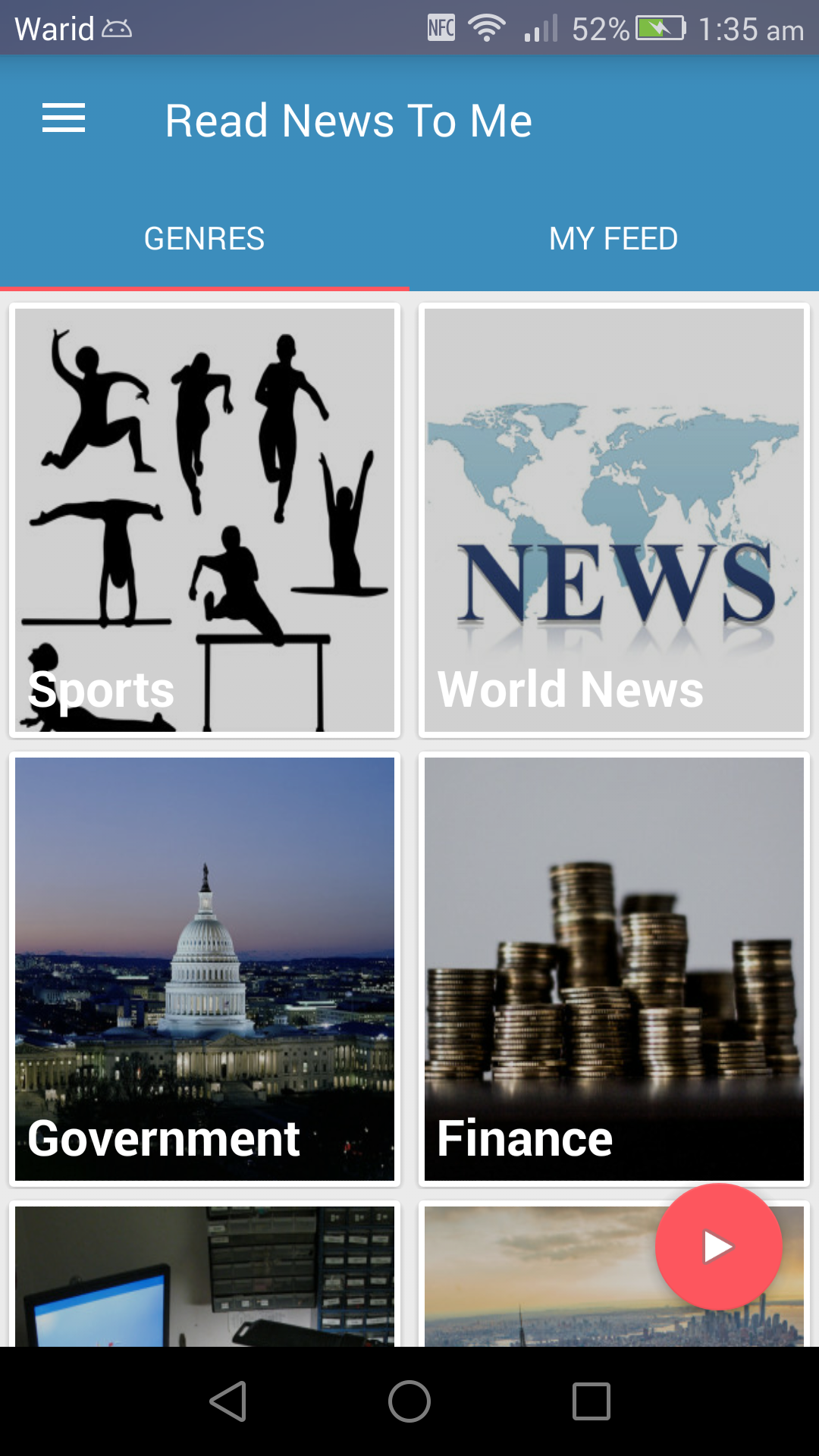This screenshot has width=819, height=1456.
Task: Switch to the My Feed tab
Action: point(614,239)
